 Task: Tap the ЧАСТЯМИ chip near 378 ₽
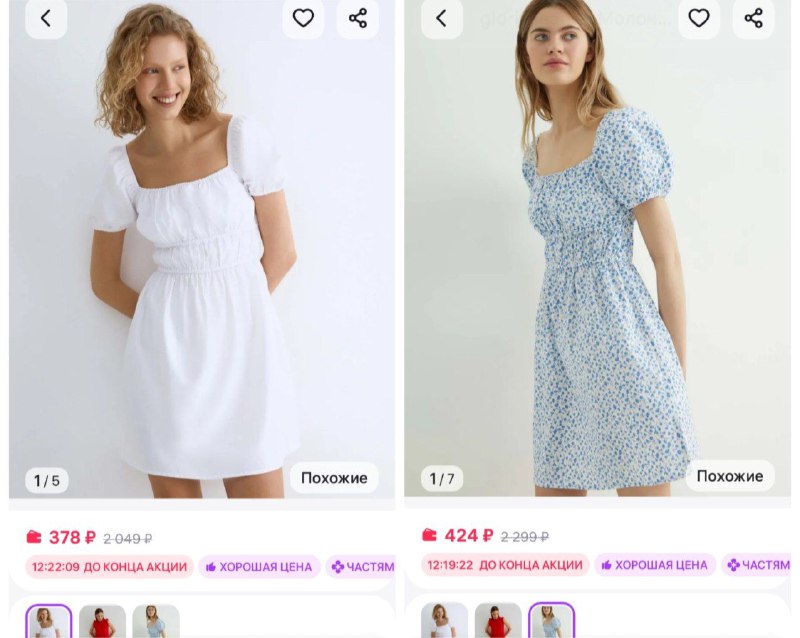coord(362,566)
